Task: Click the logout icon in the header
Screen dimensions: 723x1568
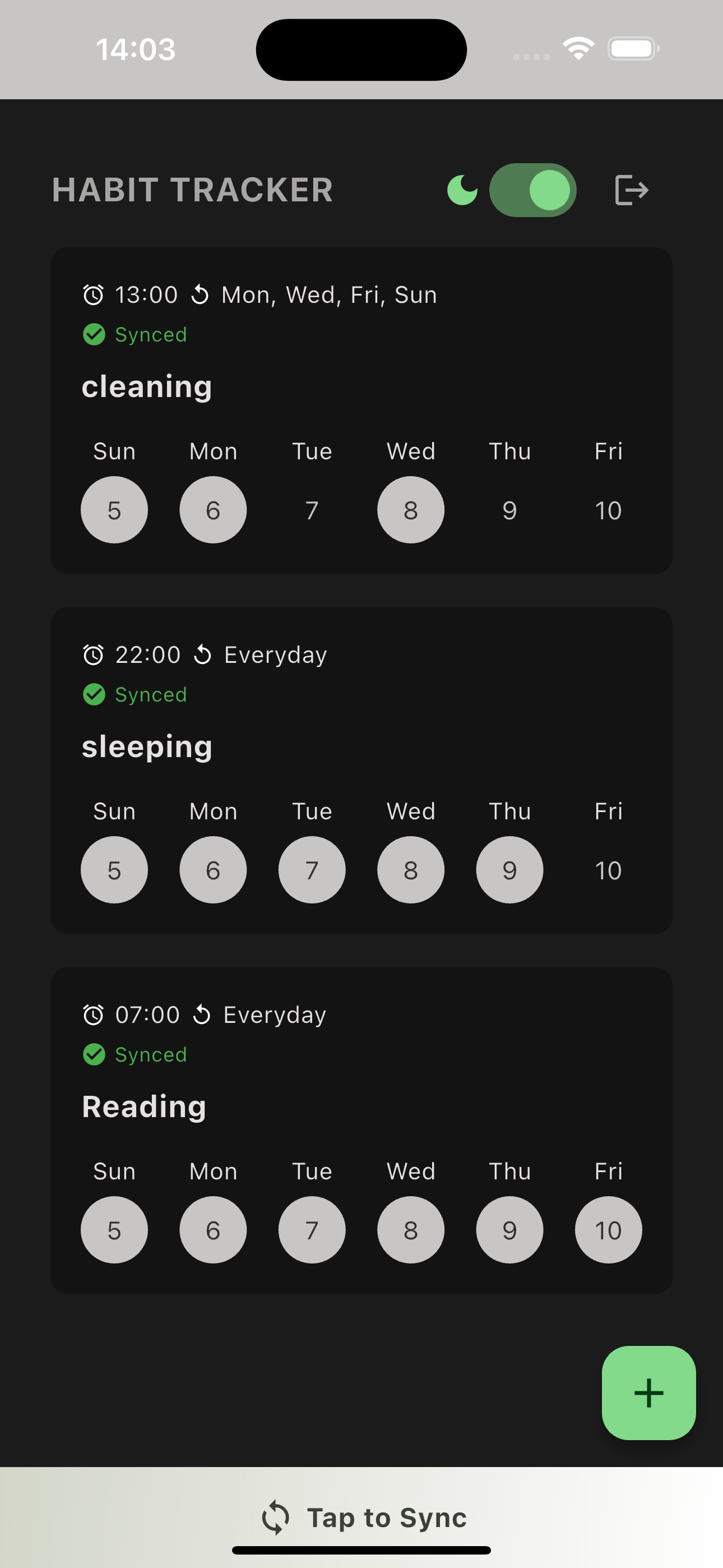Action: click(x=631, y=190)
